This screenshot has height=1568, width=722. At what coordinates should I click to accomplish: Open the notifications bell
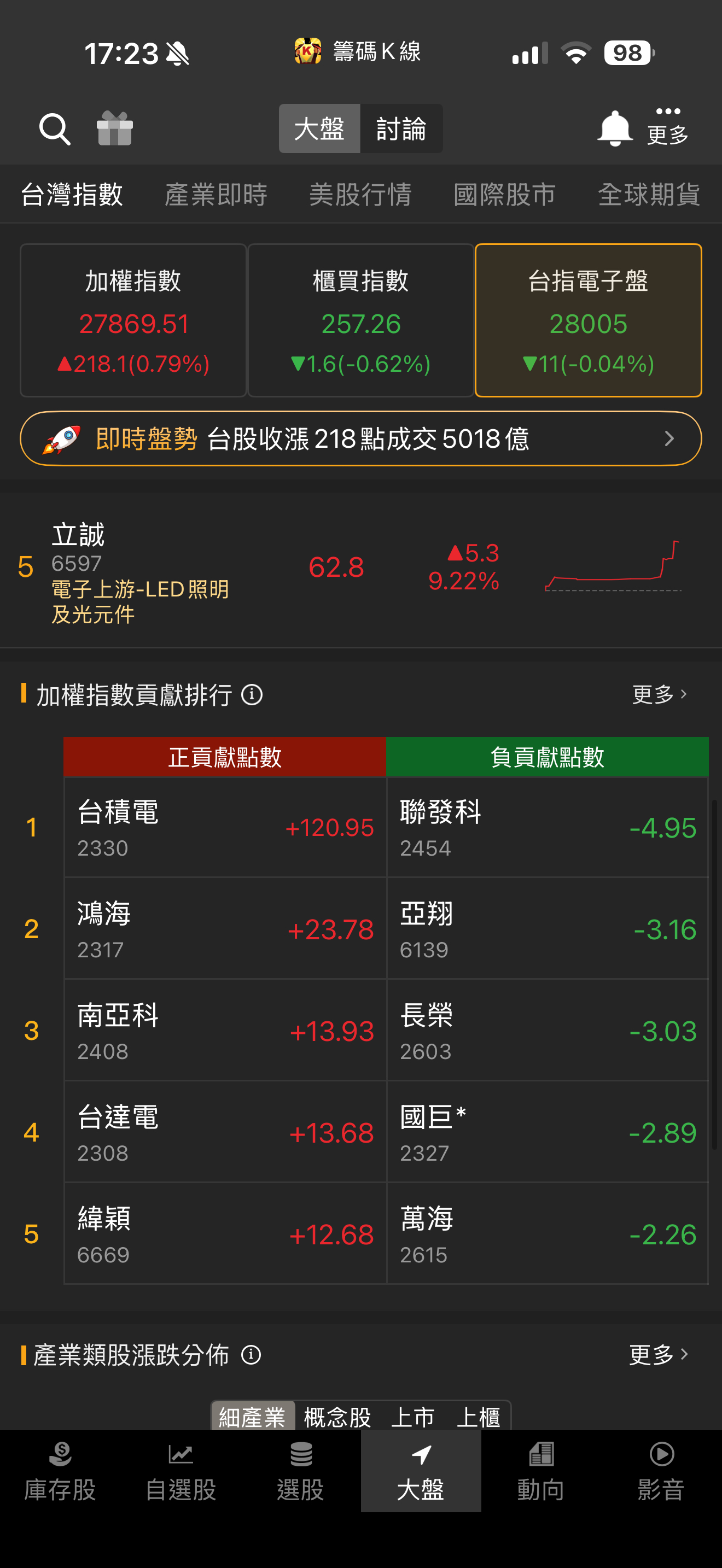614,129
